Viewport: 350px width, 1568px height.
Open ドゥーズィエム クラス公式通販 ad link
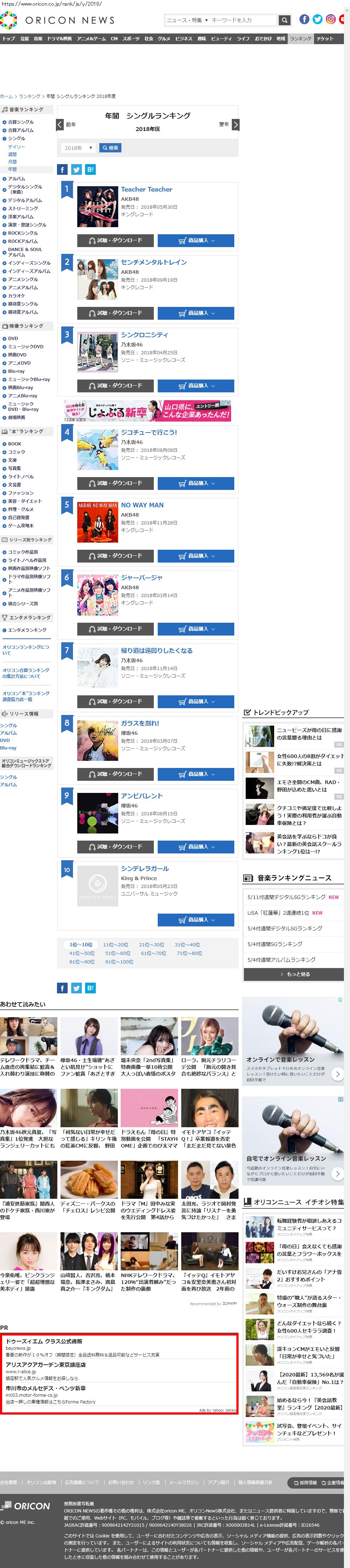click(x=44, y=1341)
